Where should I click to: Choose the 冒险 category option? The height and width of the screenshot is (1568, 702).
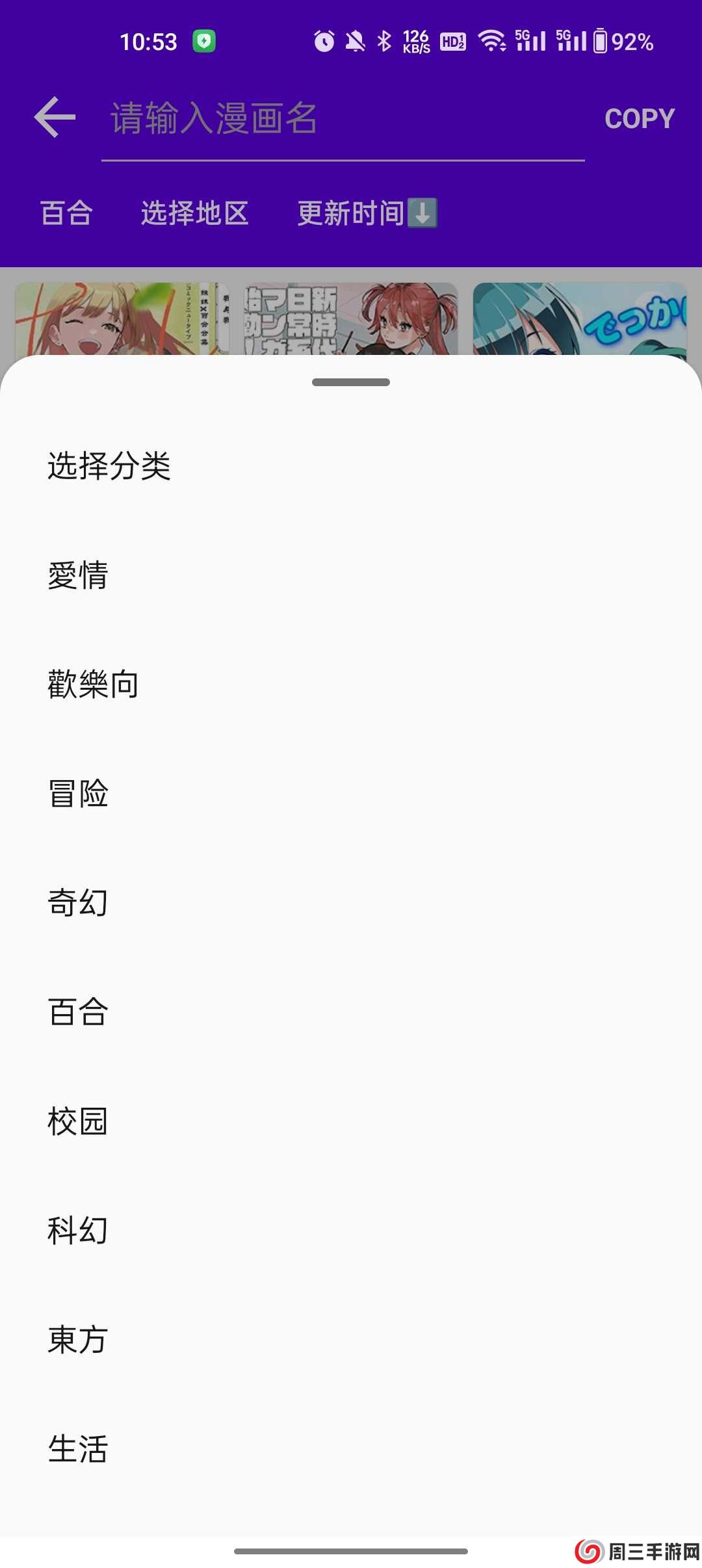(x=77, y=794)
